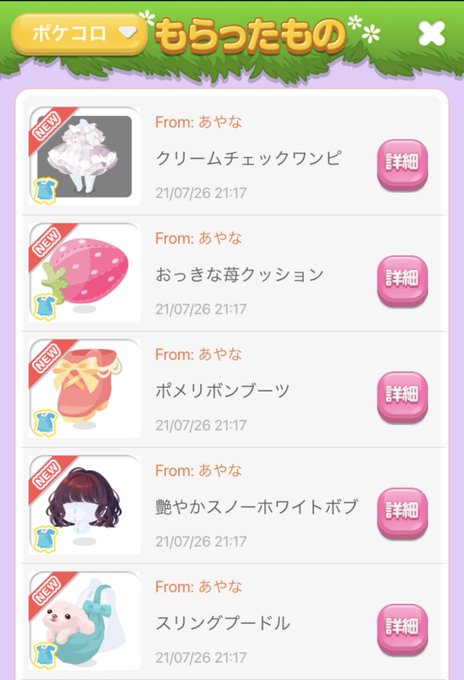Show 詳細 for 艶やかスノーホワイトボブ

point(402,513)
